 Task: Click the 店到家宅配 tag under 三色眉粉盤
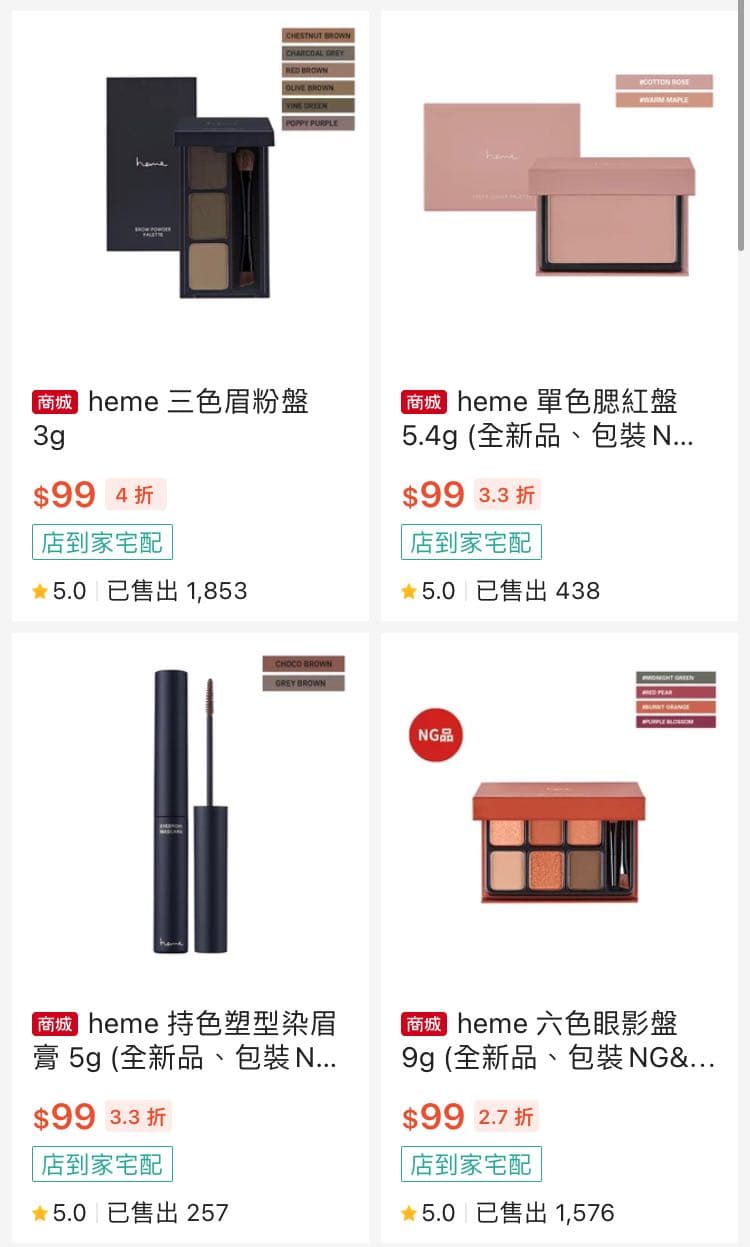click(x=102, y=543)
